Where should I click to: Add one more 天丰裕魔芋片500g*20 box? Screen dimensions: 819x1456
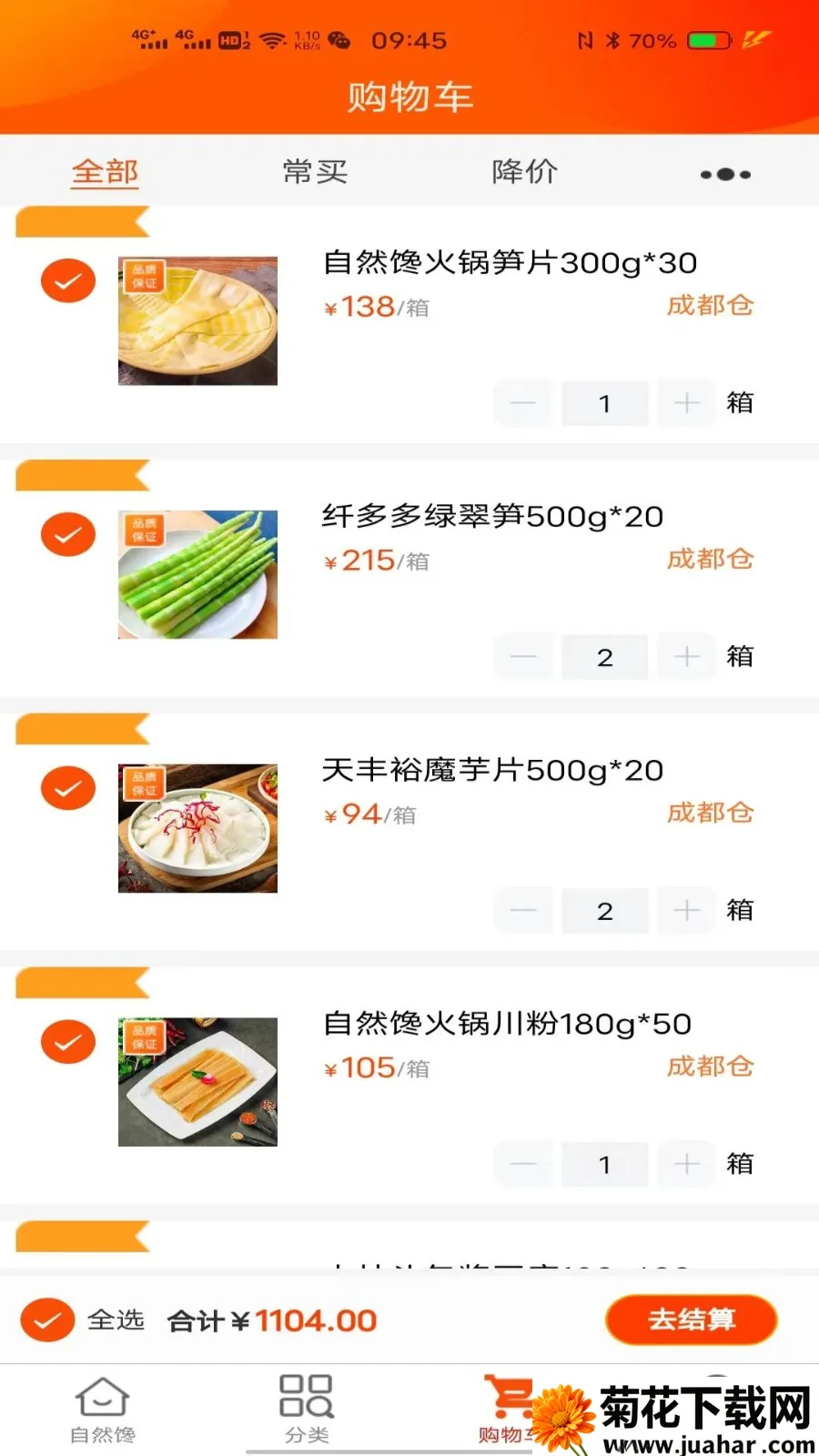[x=687, y=911]
